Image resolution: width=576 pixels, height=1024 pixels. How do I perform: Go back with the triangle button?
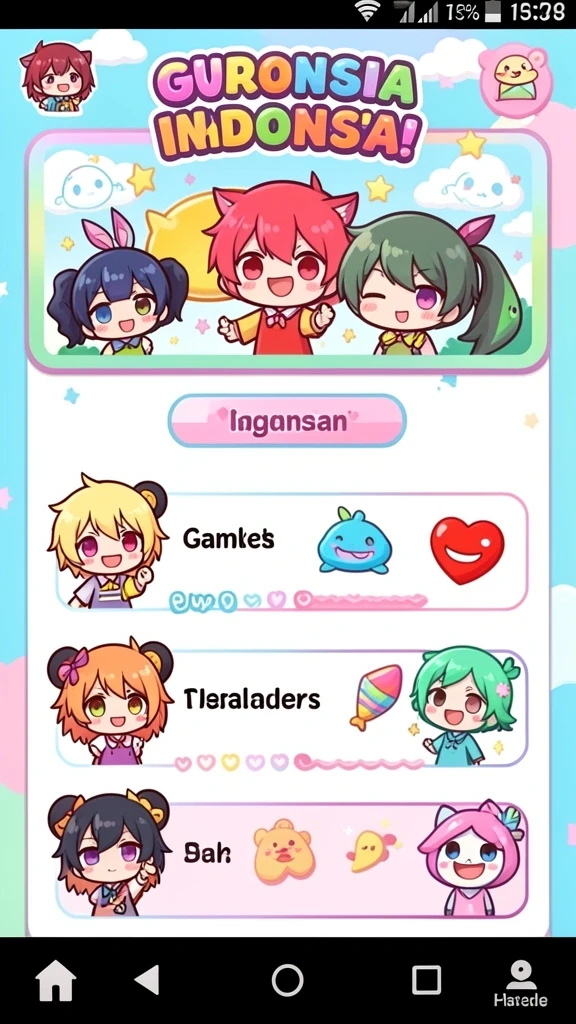click(x=148, y=980)
